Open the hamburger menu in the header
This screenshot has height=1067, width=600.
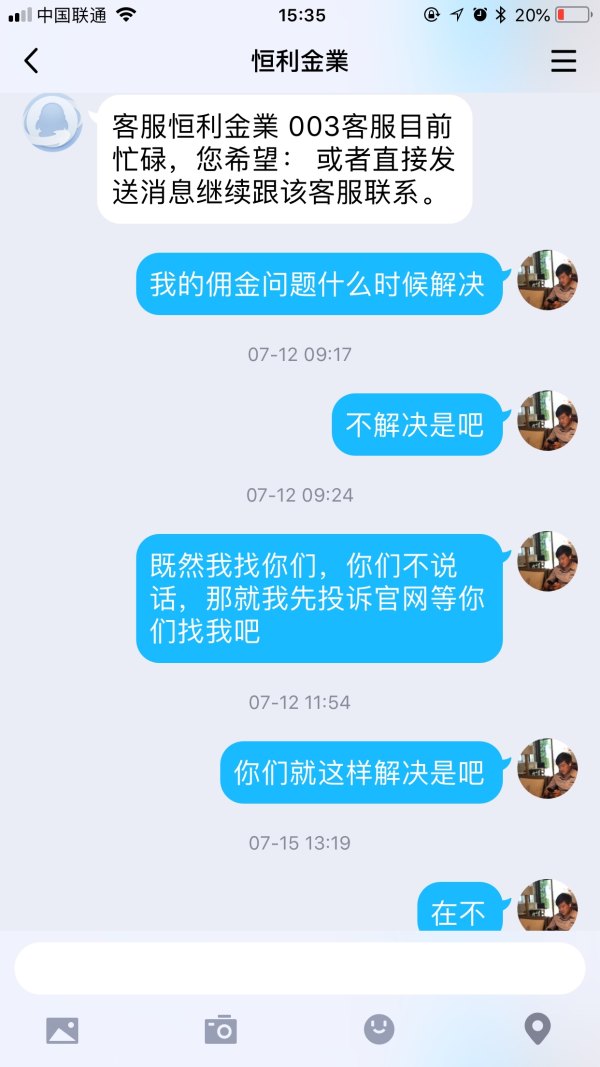pyautogui.click(x=564, y=61)
